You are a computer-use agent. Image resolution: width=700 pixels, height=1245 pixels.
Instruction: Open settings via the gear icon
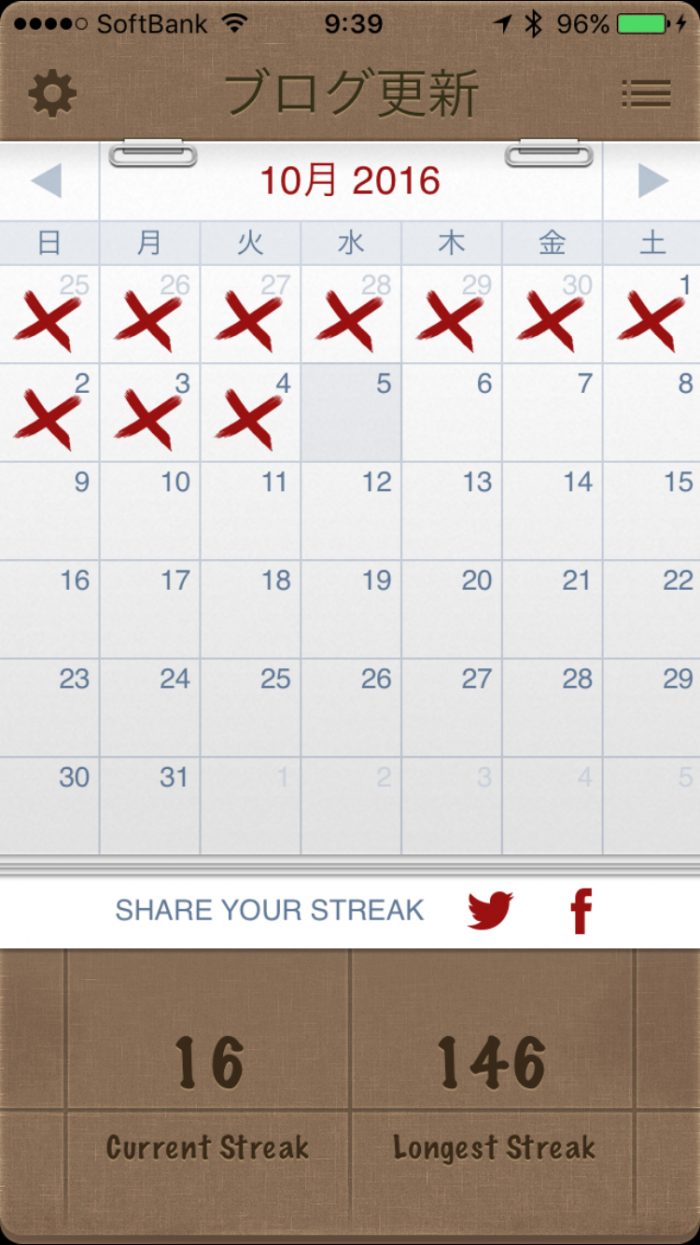52,93
